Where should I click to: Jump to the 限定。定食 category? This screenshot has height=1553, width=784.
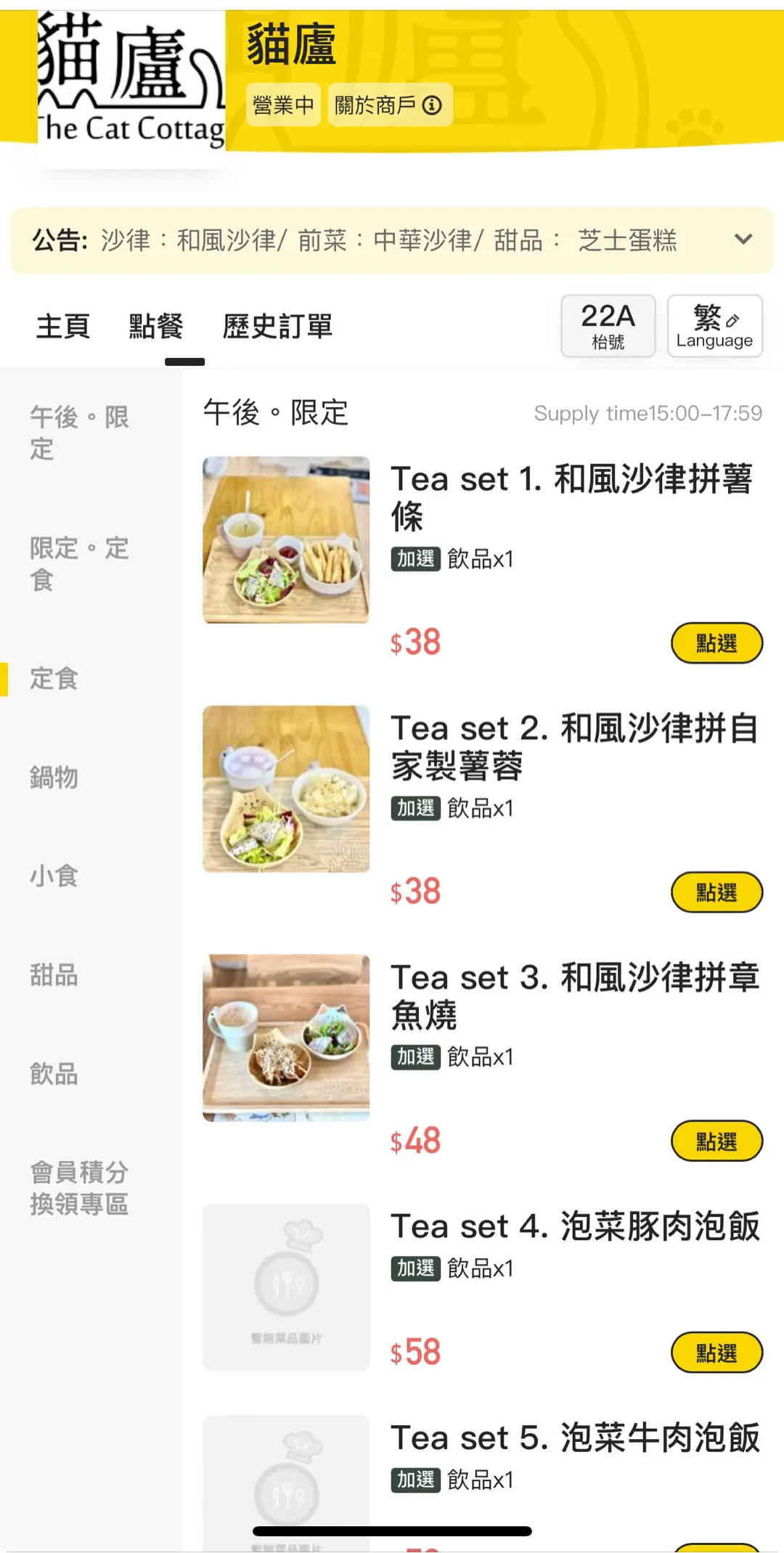pos(80,564)
